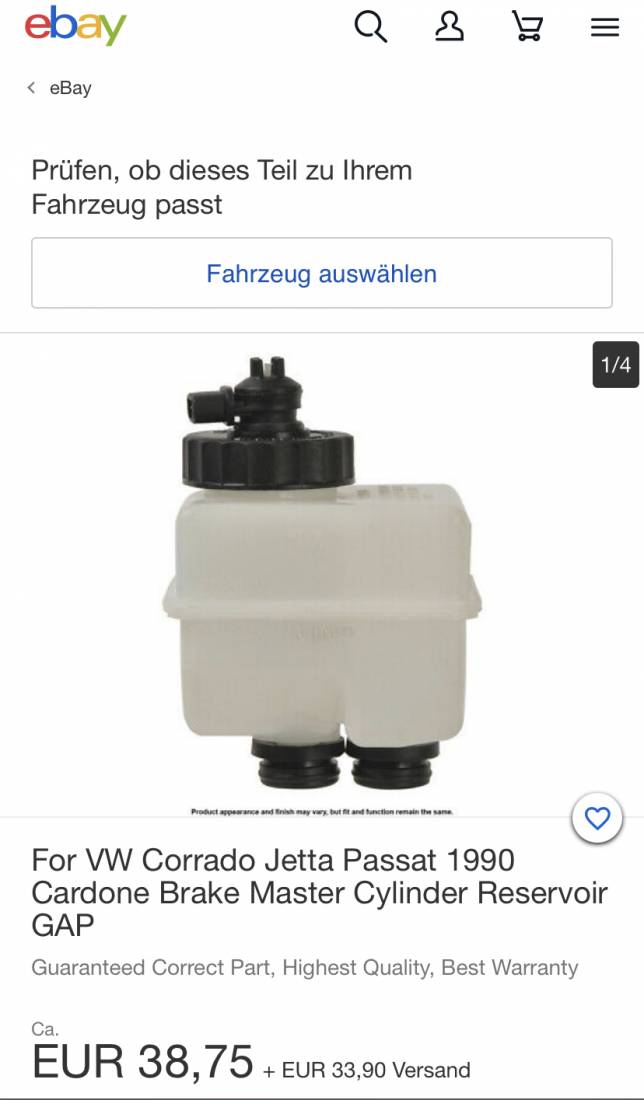Go to the eBay home logo
Screen dimensions: 644x1100
point(76,25)
